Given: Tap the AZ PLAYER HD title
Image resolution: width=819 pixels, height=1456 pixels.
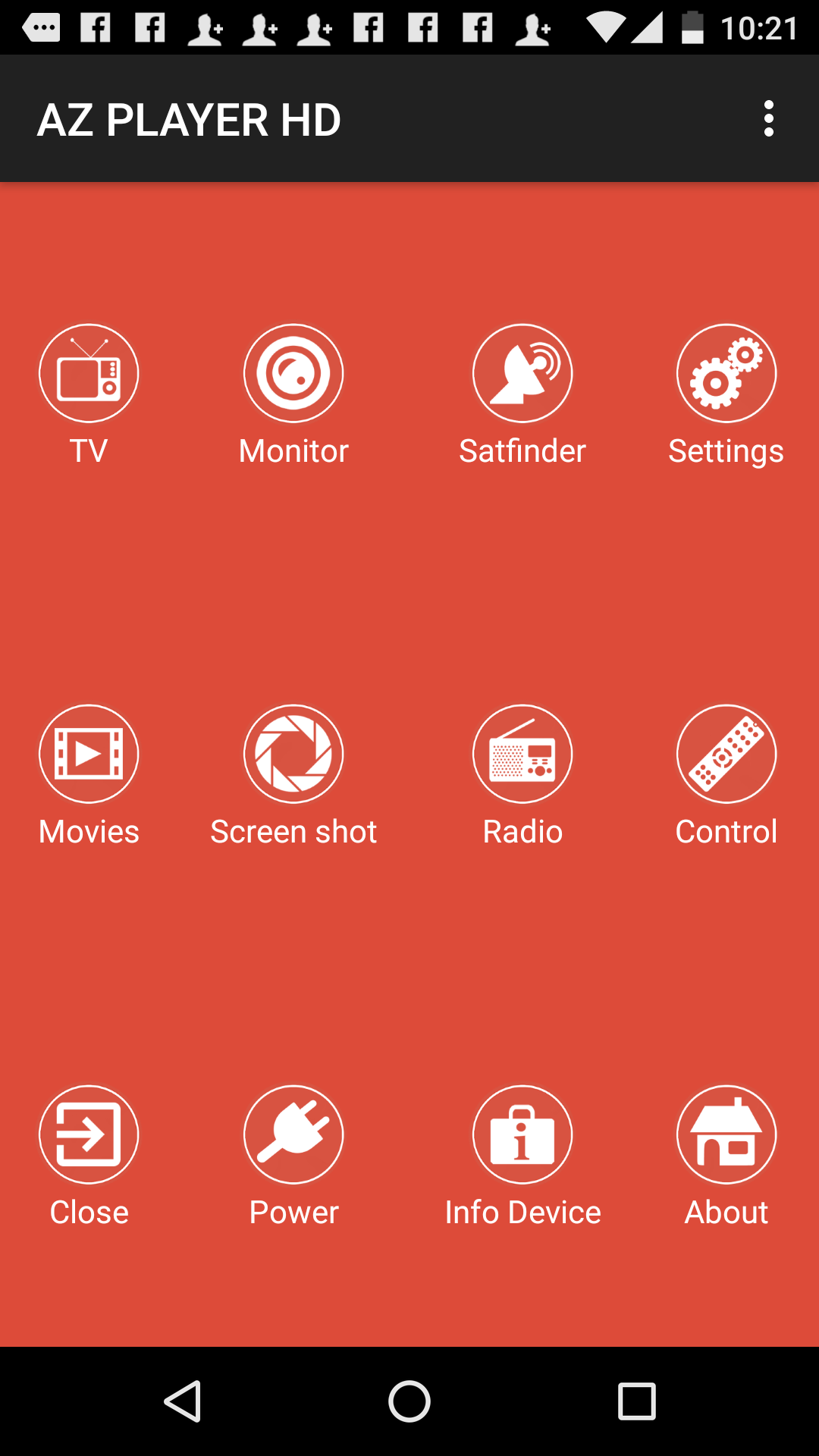Looking at the screenshot, I should [x=188, y=118].
